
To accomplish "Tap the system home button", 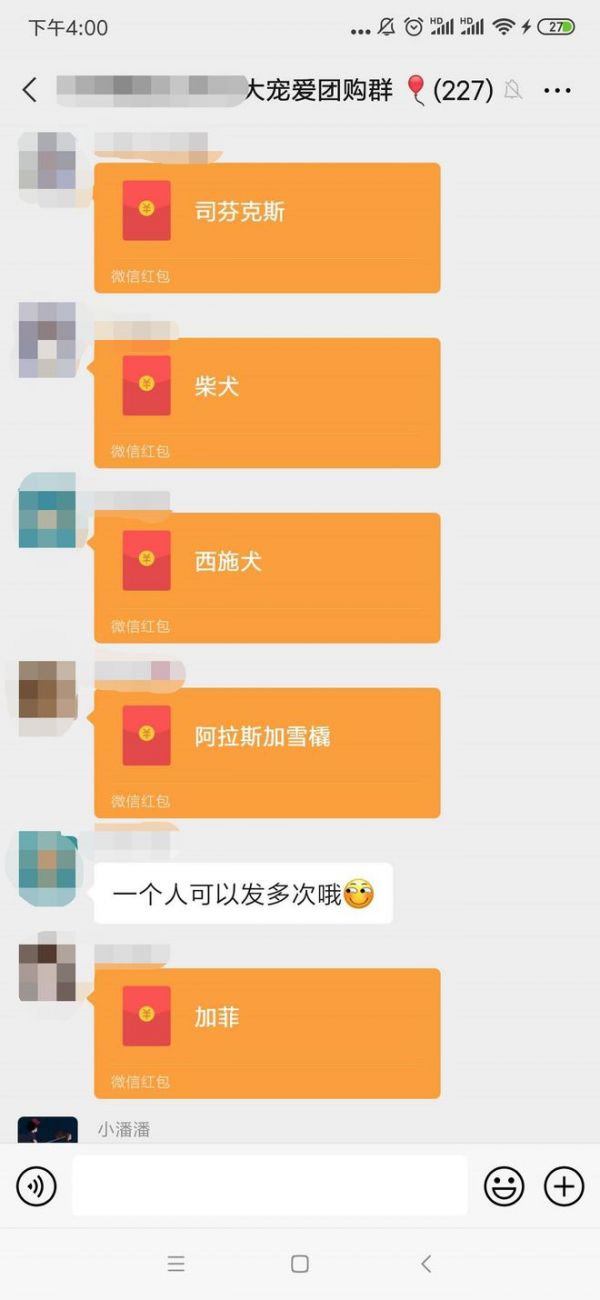I will tap(299, 1264).
